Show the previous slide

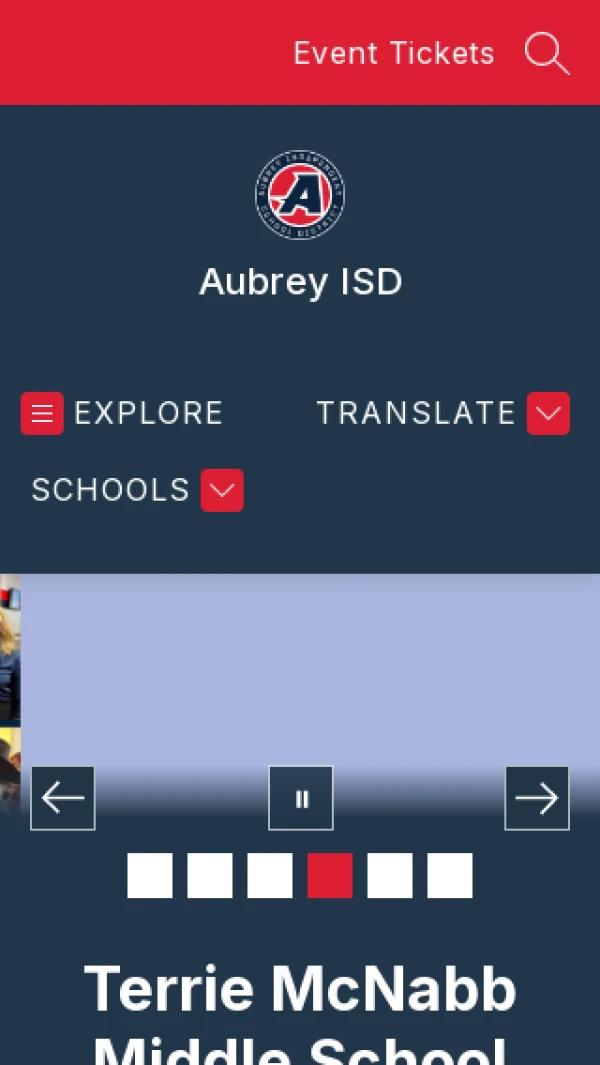click(x=63, y=798)
